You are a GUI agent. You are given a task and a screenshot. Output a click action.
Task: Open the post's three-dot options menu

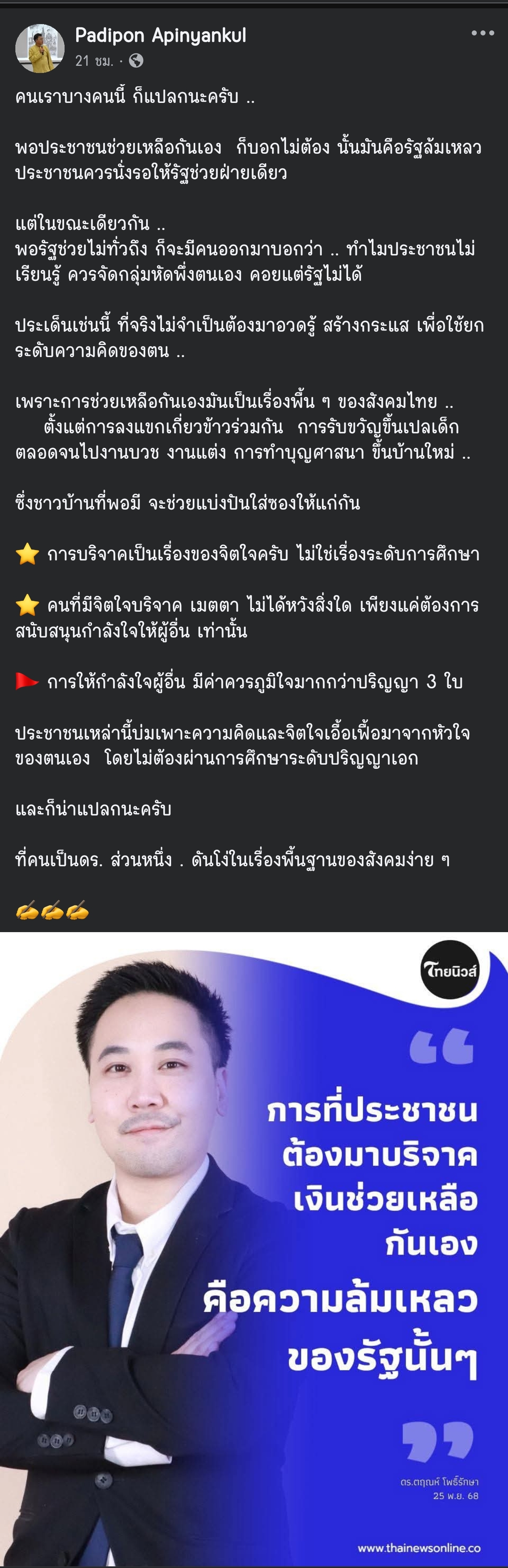pos(483,33)
